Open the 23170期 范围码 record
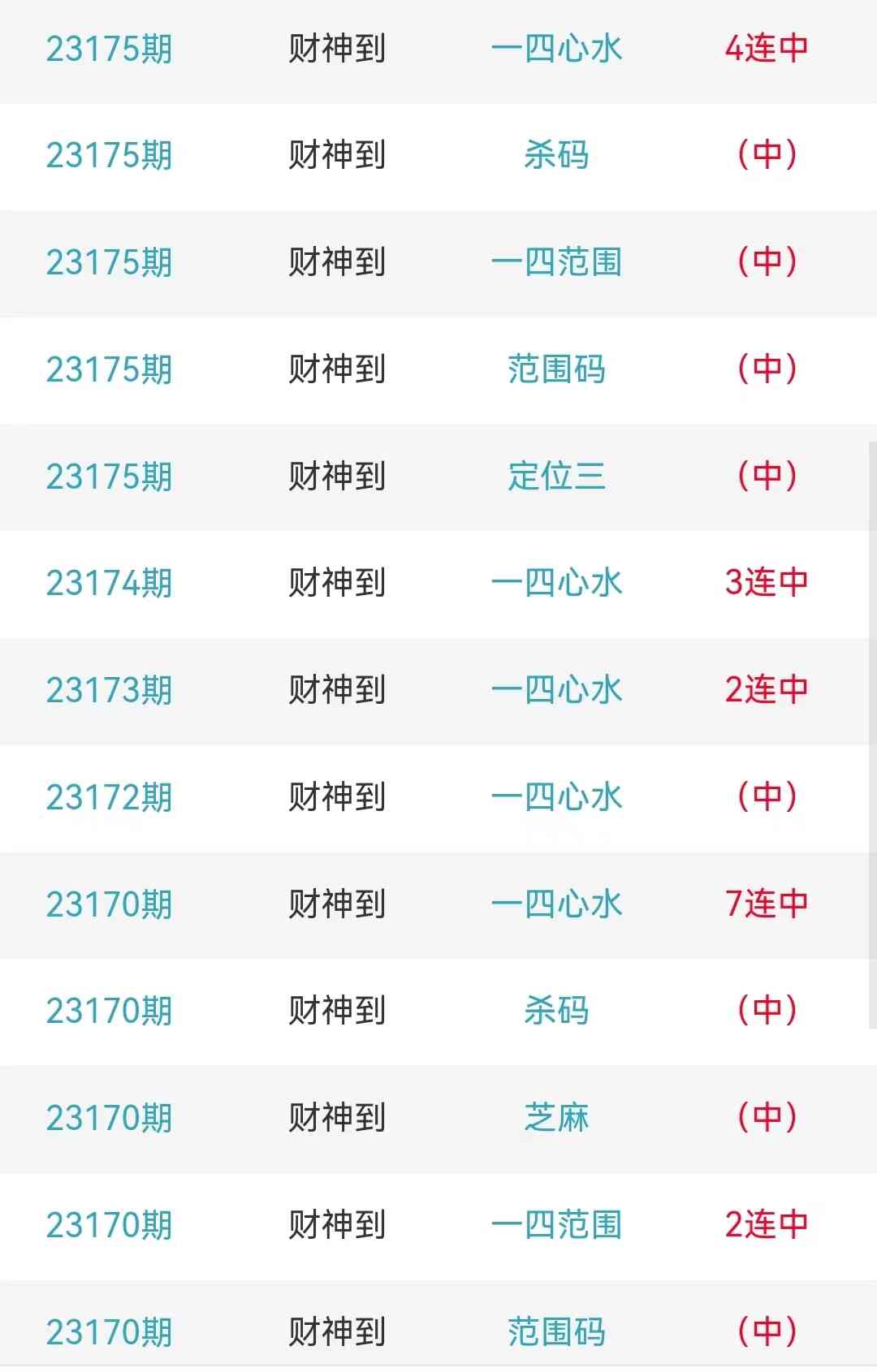Image resolution: width=877 pixels, height=1372 pixels. (556, 1332)
